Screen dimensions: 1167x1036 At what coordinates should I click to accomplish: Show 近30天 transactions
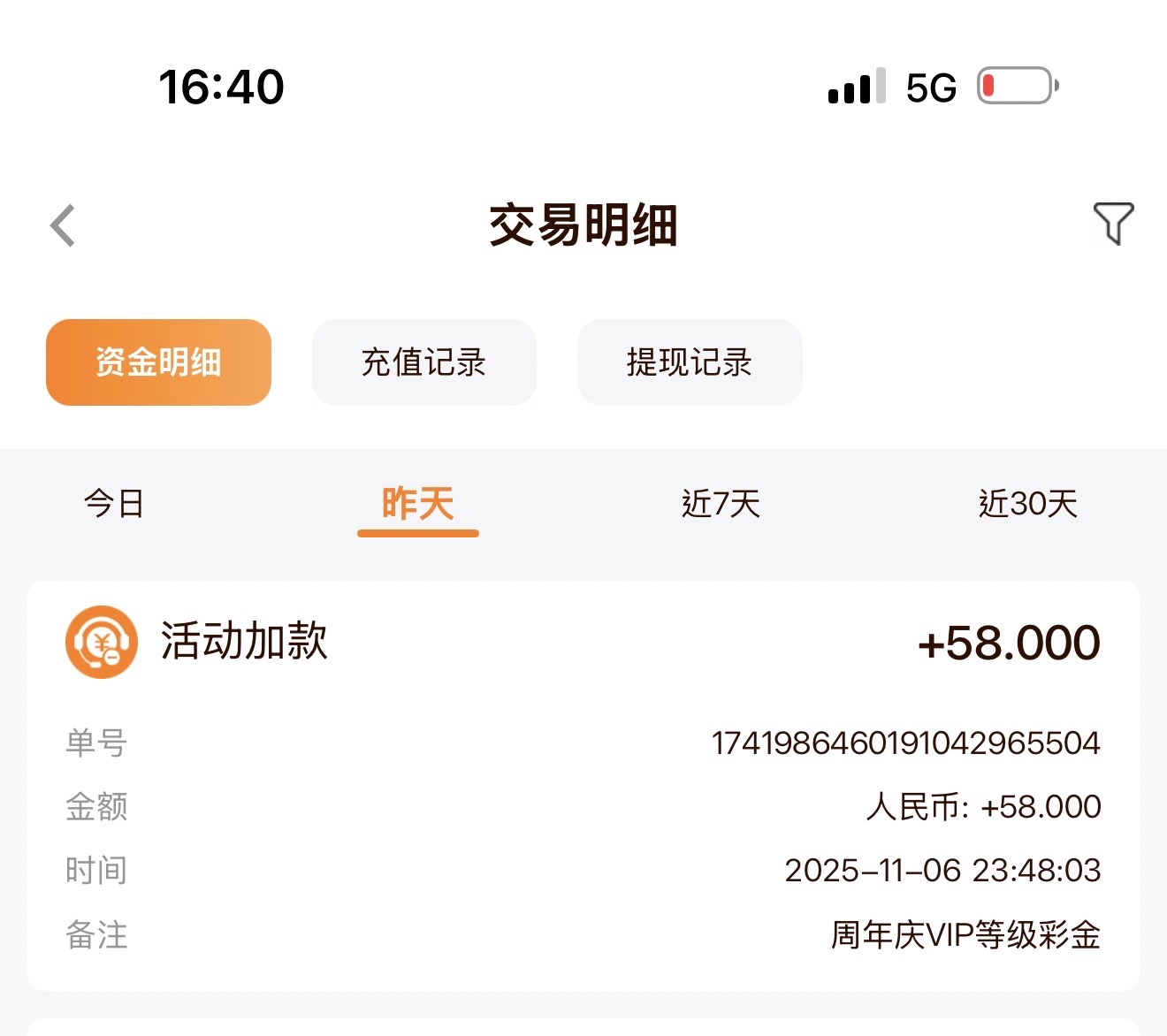(x=1027, y=504)
